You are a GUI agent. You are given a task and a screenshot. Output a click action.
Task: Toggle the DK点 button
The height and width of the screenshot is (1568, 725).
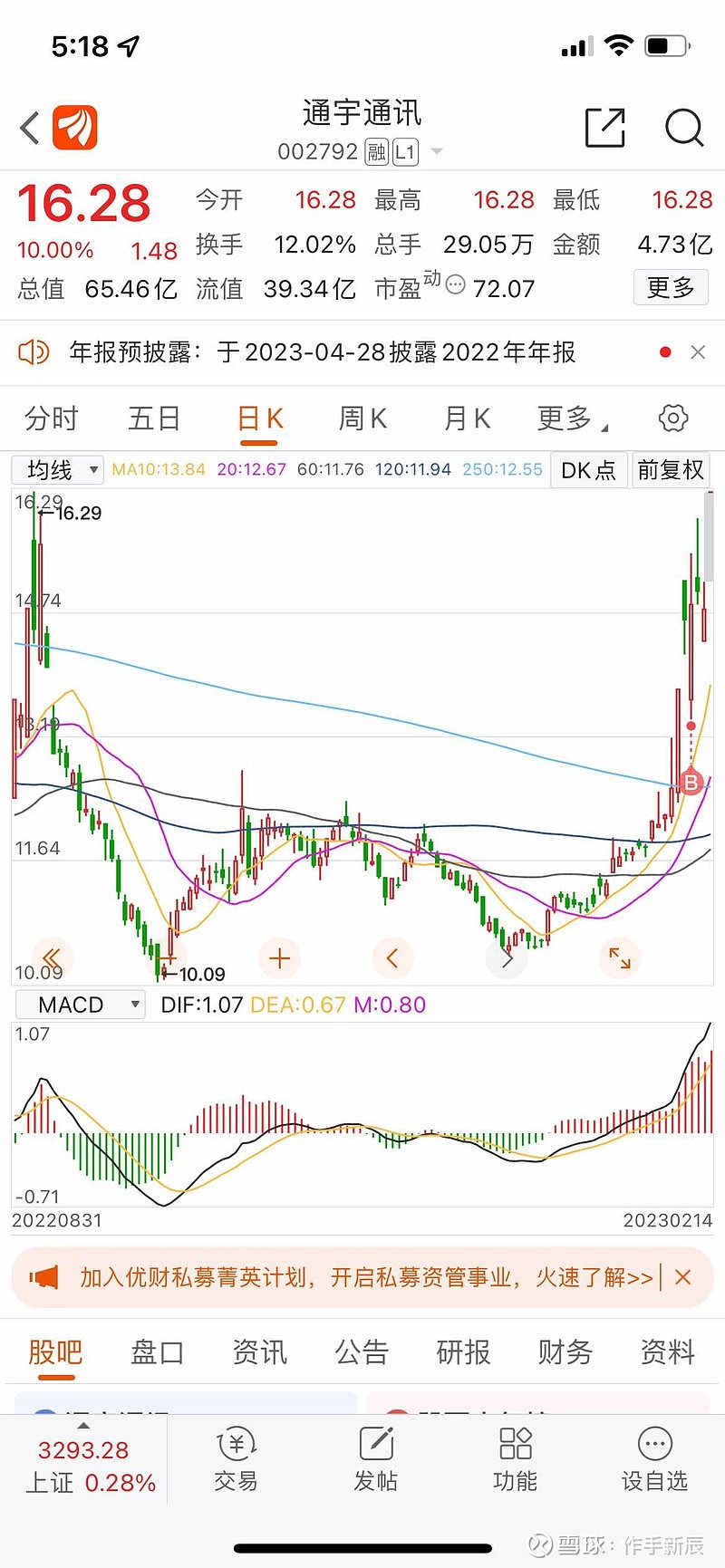coord(589,470)
